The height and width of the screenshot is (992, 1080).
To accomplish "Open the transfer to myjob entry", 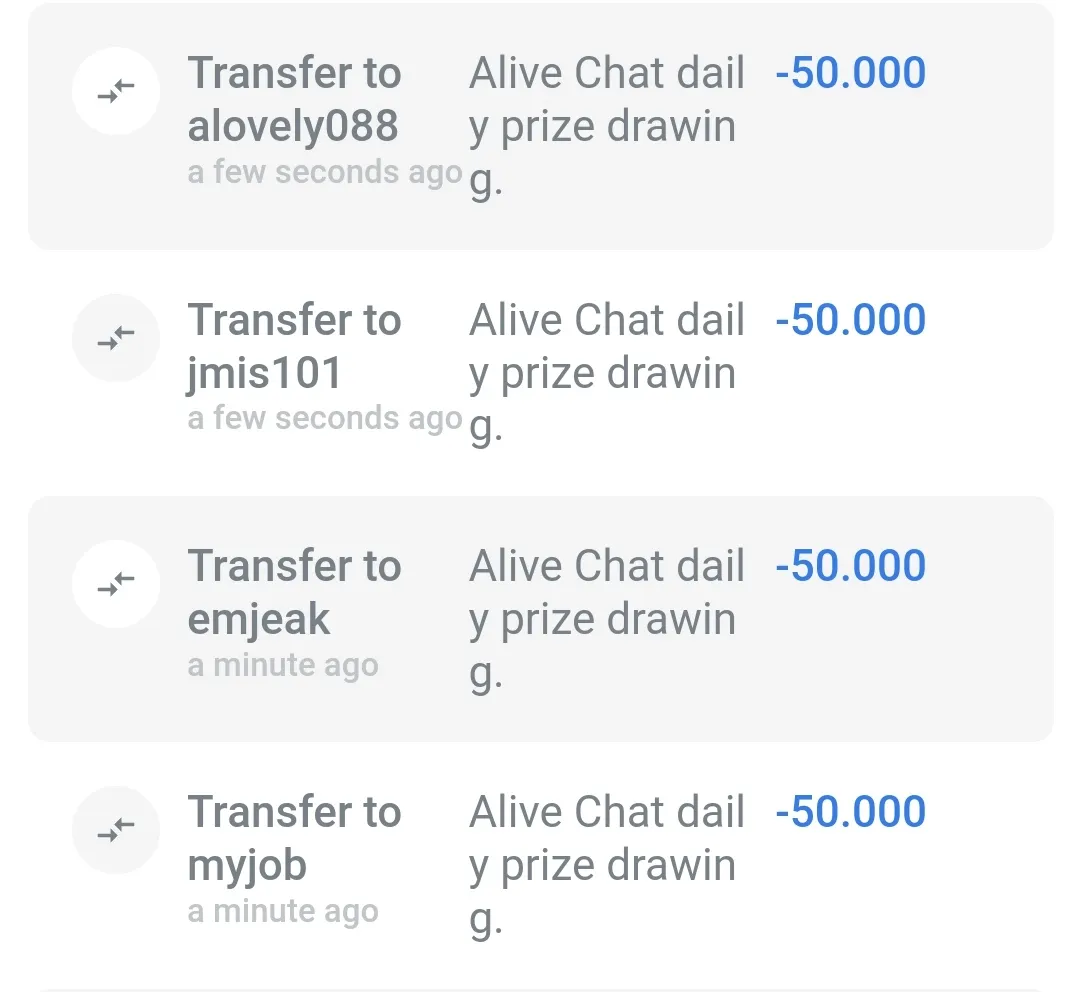I will (x=293, y=839).
